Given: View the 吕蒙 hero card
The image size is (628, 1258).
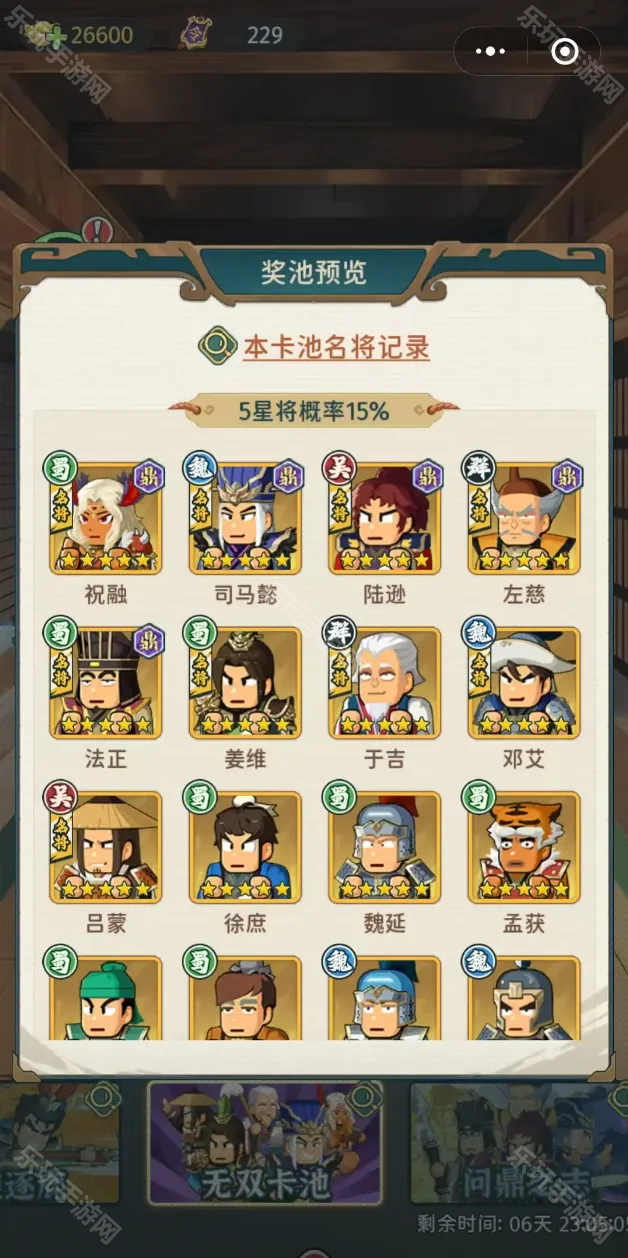Looking at the screenshot, I should (x=105, y=847).
